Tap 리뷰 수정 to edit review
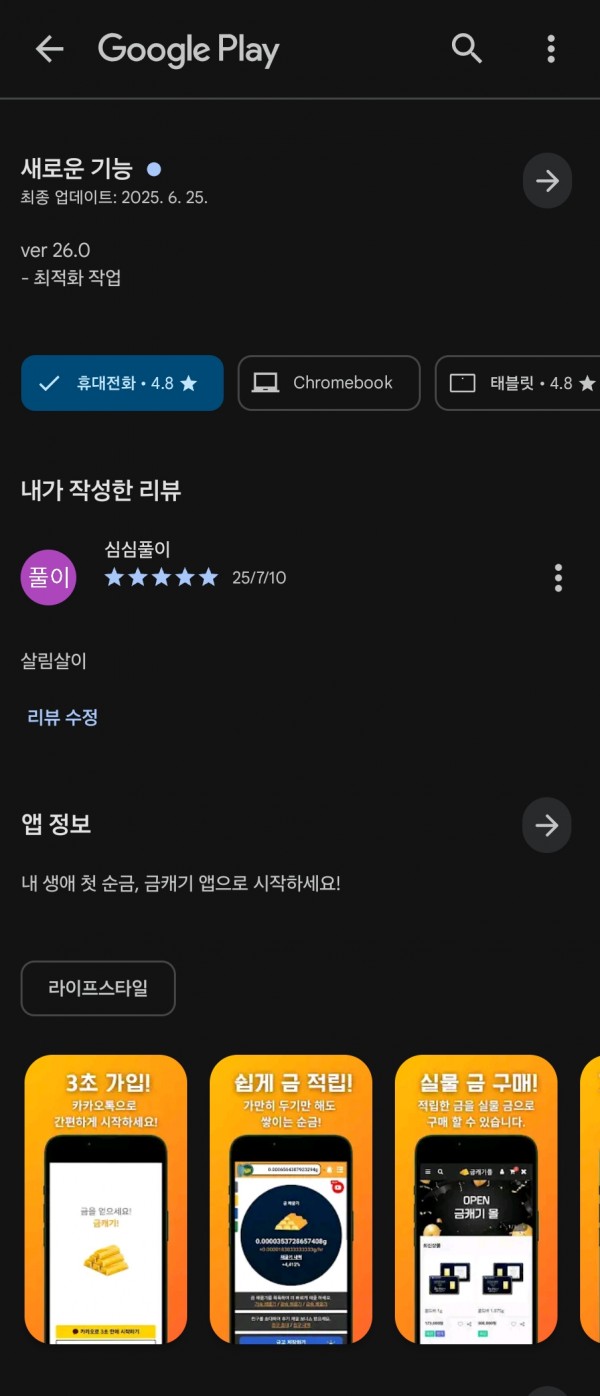Image resolution: width=600 pixels, height=1396 pixels. [x=63, y=717]
